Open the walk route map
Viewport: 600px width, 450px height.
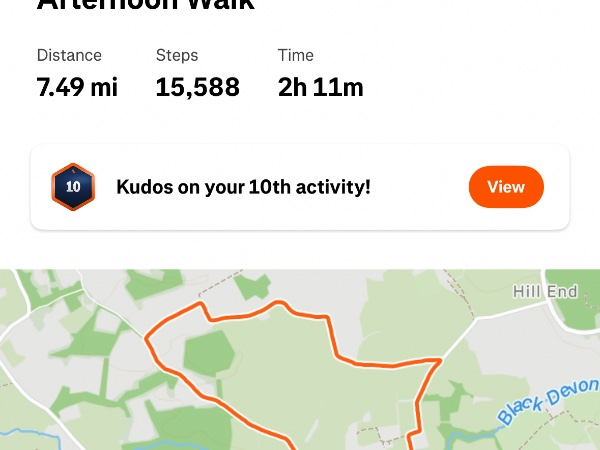[300, 360]
